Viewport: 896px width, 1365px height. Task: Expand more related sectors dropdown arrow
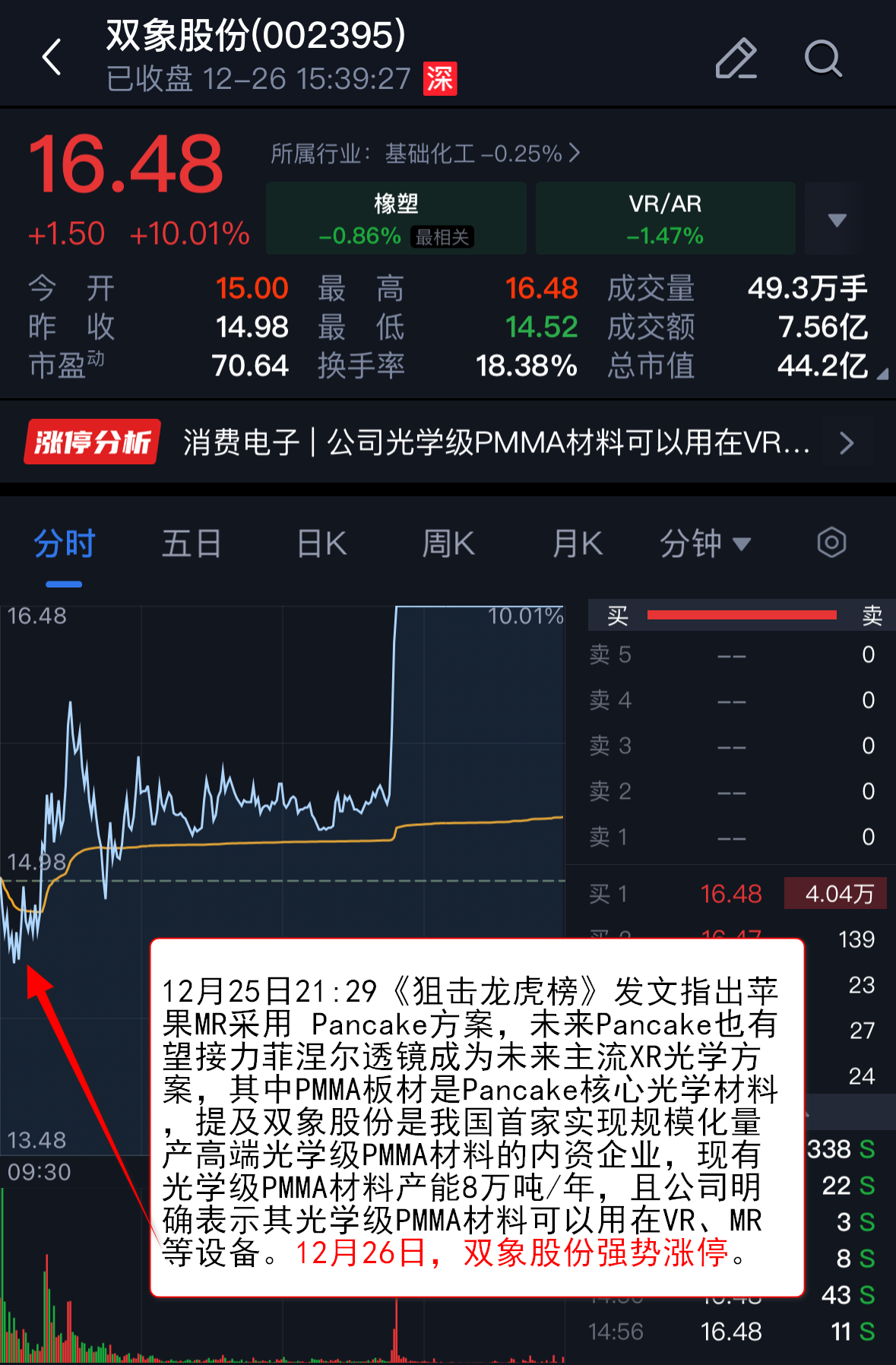tap(837, 220)
